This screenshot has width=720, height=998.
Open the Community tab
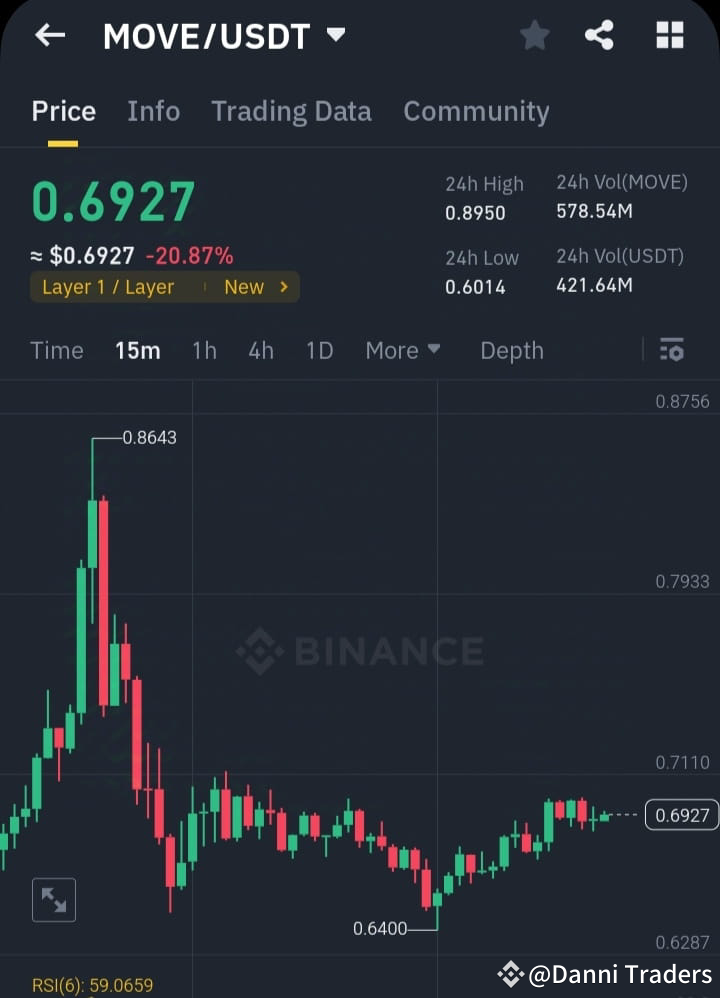coord(476,111)
